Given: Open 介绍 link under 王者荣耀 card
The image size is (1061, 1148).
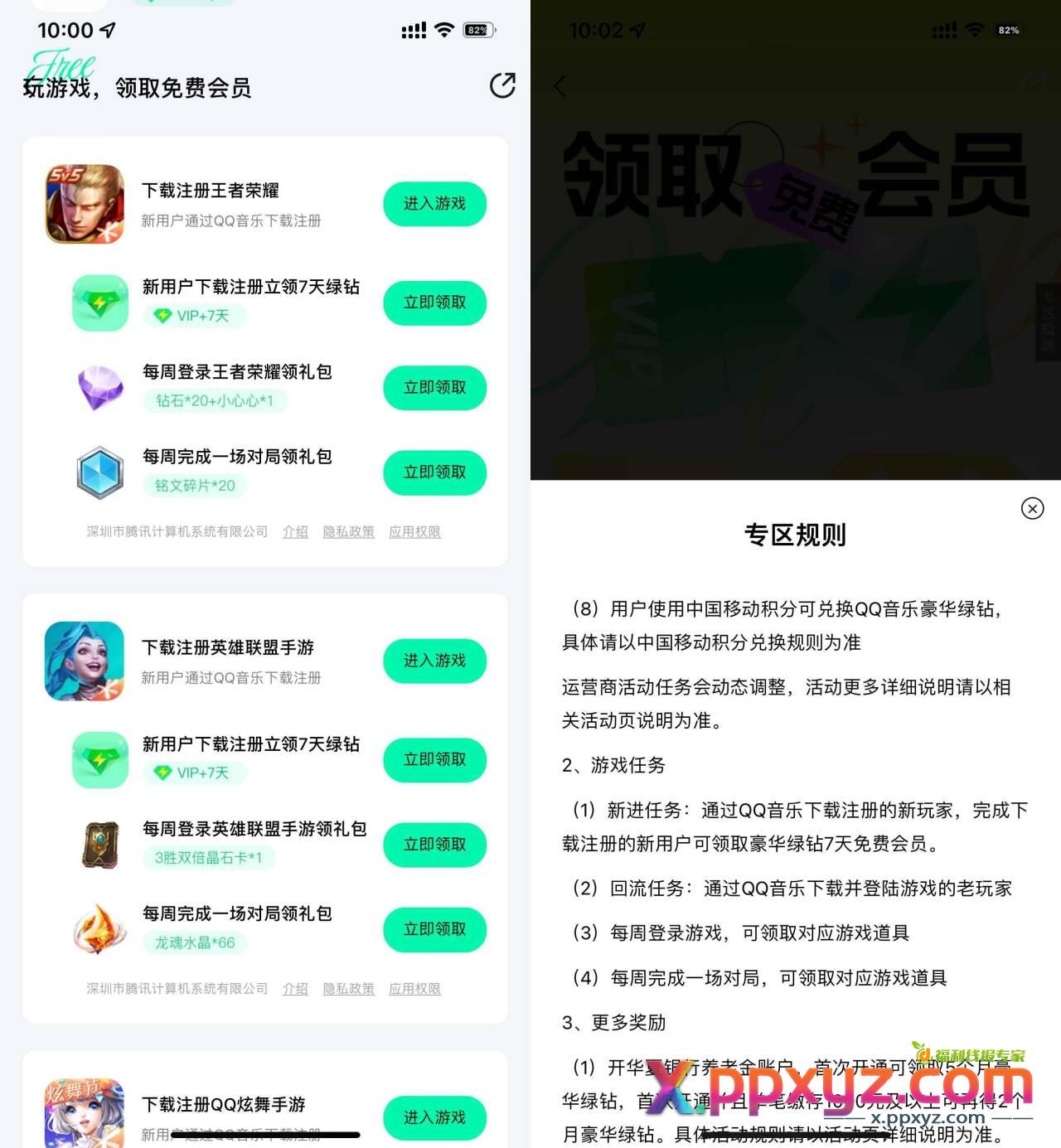Looking at the screenshot, I should [295, 532].
